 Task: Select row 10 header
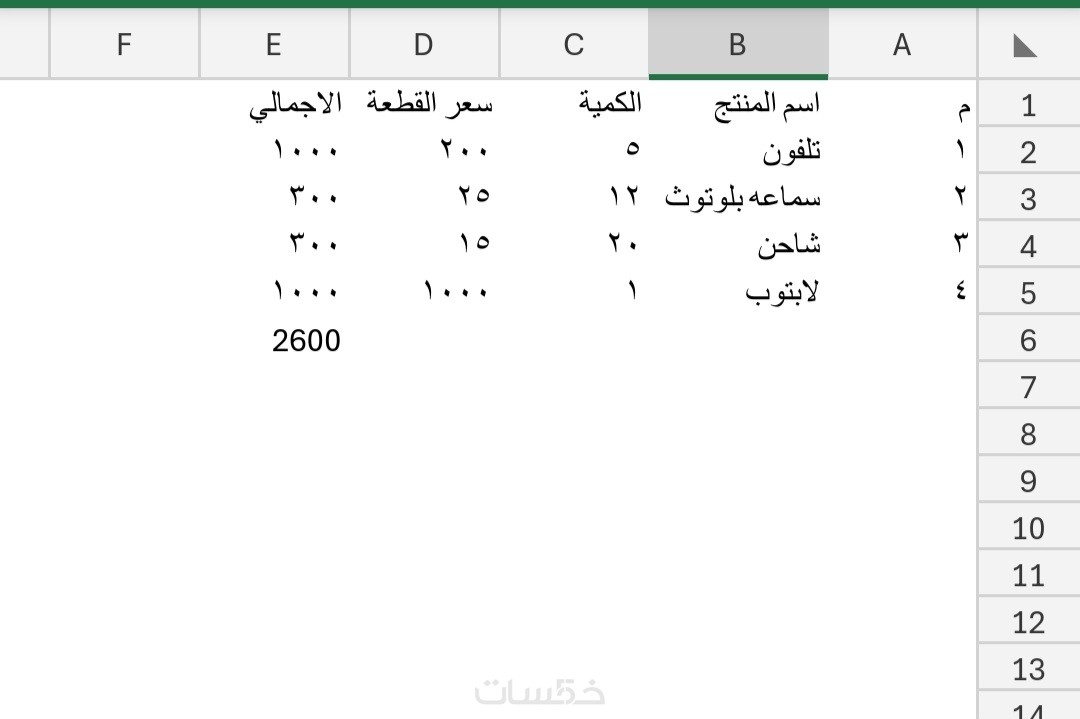click(1029, 528)
